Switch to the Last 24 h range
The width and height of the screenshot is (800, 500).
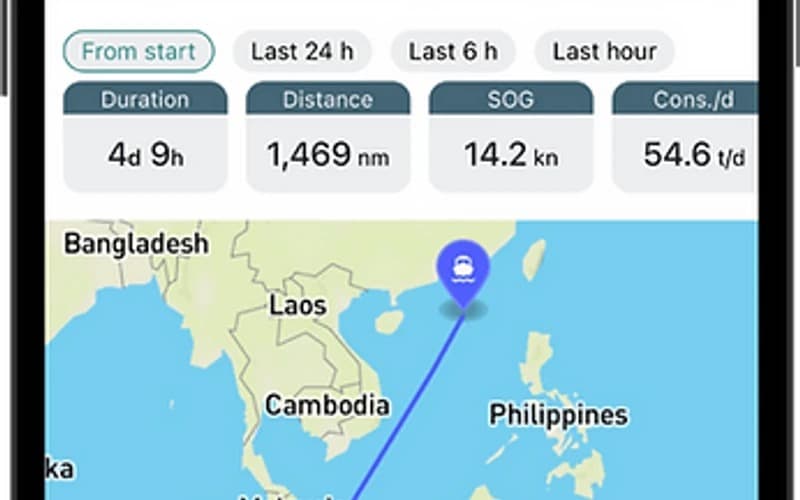tap(302, 51)
